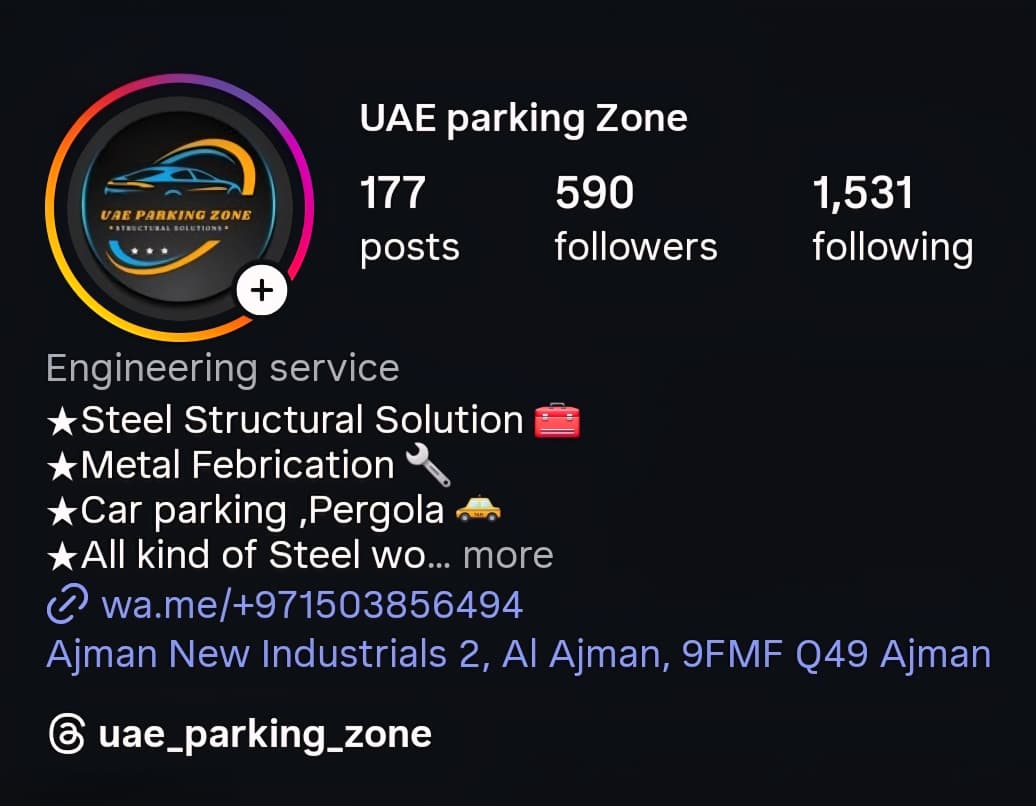Open the 590 followers list

(635, 219)
